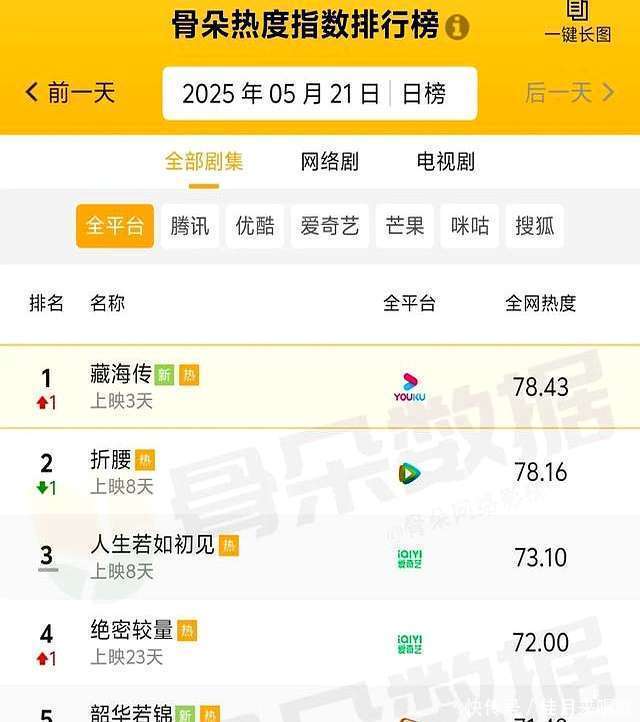Filter the ranking by 咪咕
Screen dimensions: 640x722
coord(470,226)
